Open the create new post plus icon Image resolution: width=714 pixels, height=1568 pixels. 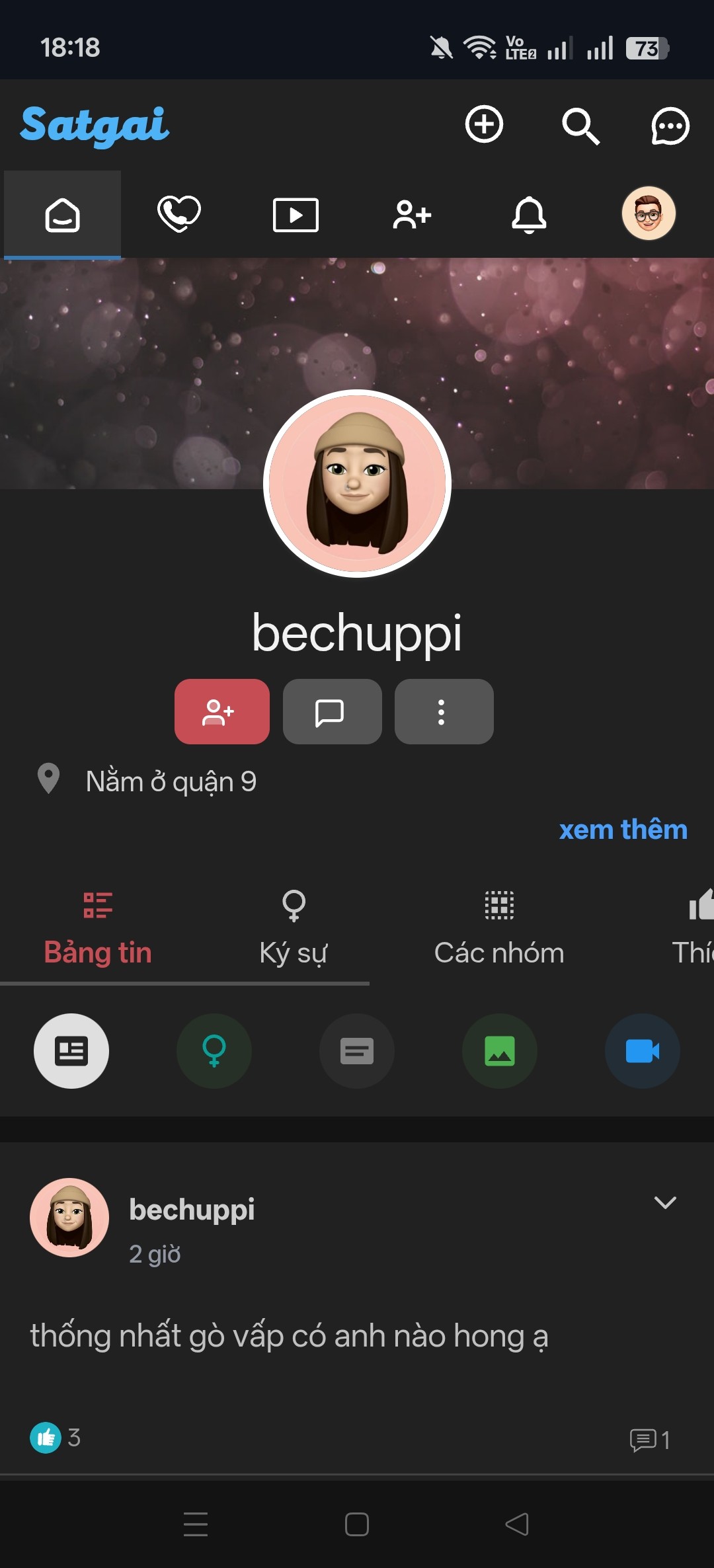tap(484, 124)
